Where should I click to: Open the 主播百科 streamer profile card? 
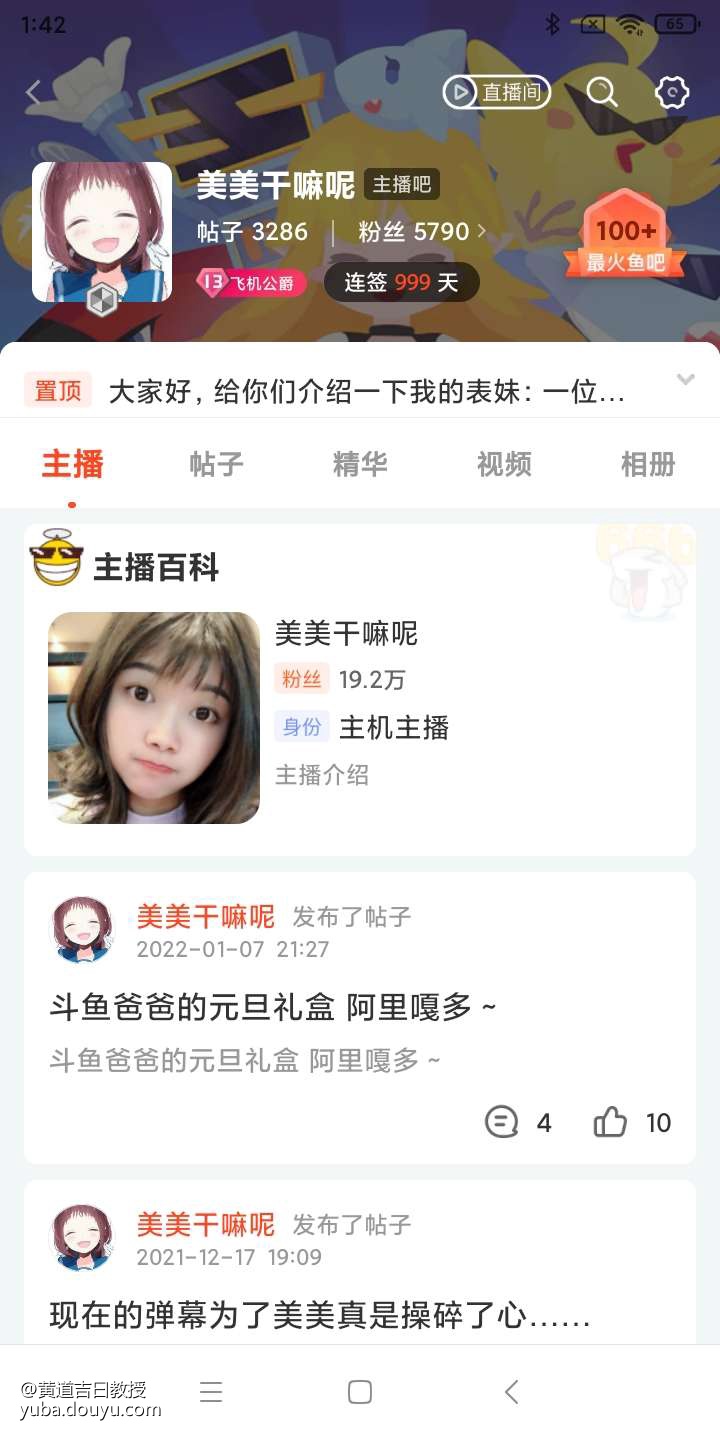(x=360, y=717)
